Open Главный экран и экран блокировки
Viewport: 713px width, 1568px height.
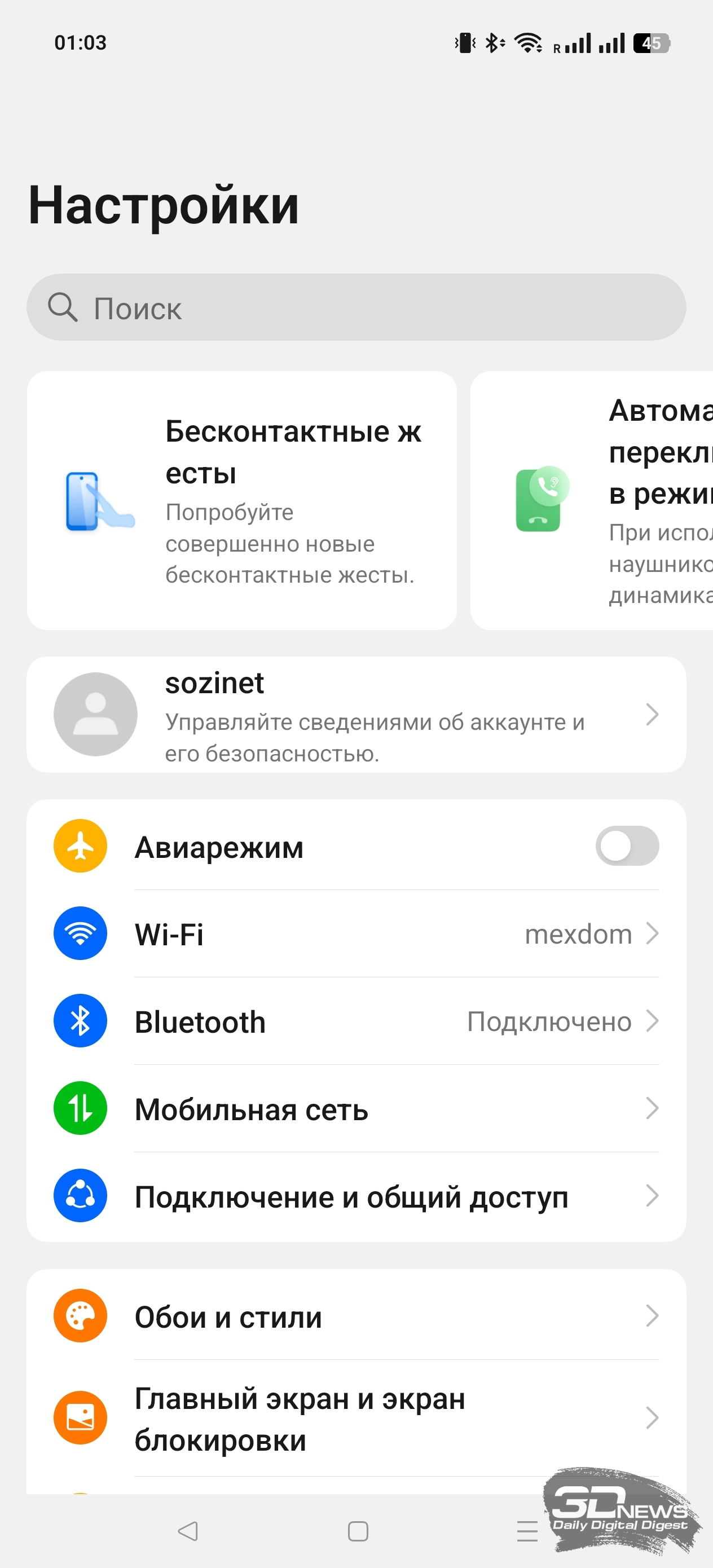point(356,1419)
